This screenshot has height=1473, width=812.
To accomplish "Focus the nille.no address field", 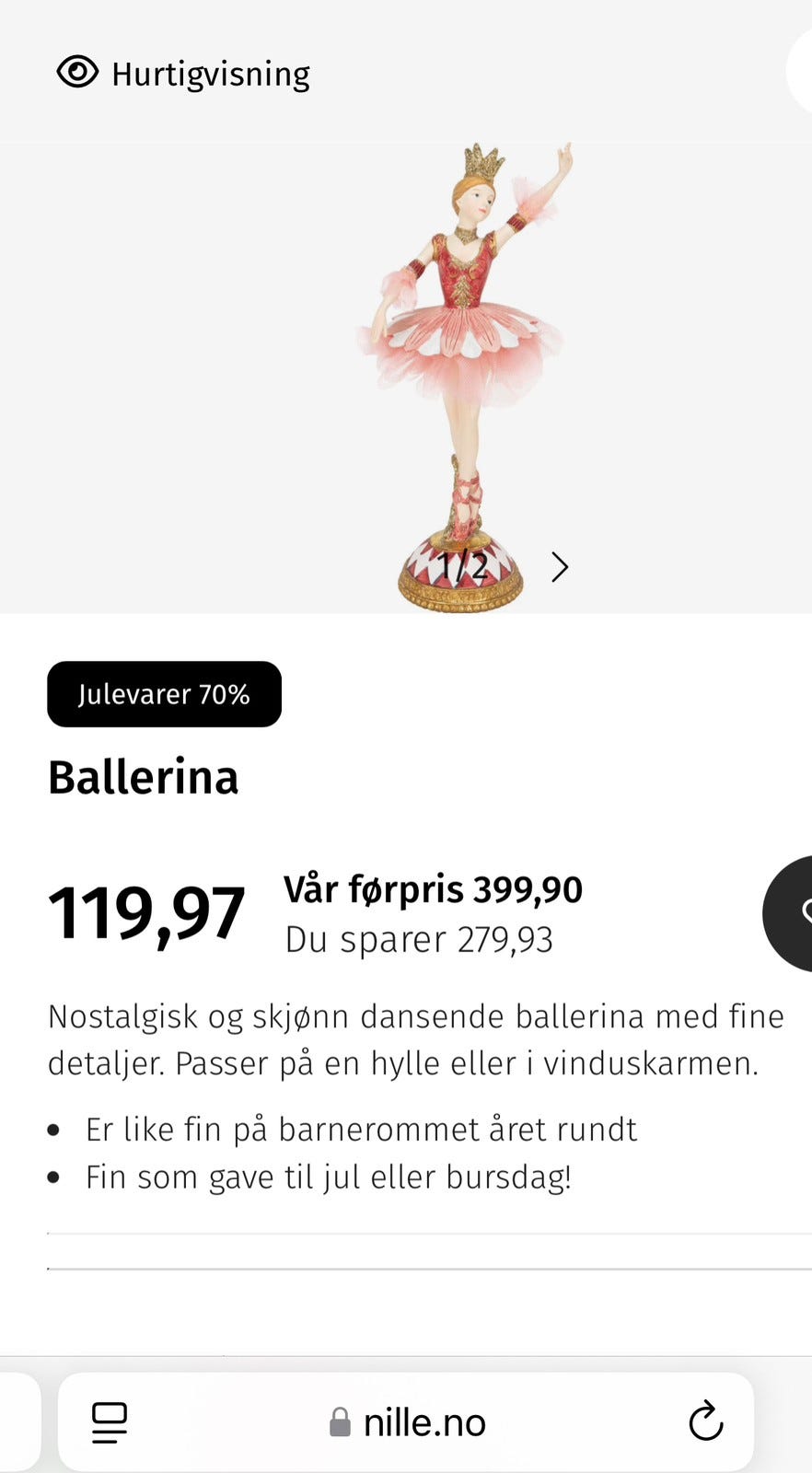I will [423, 1421].
